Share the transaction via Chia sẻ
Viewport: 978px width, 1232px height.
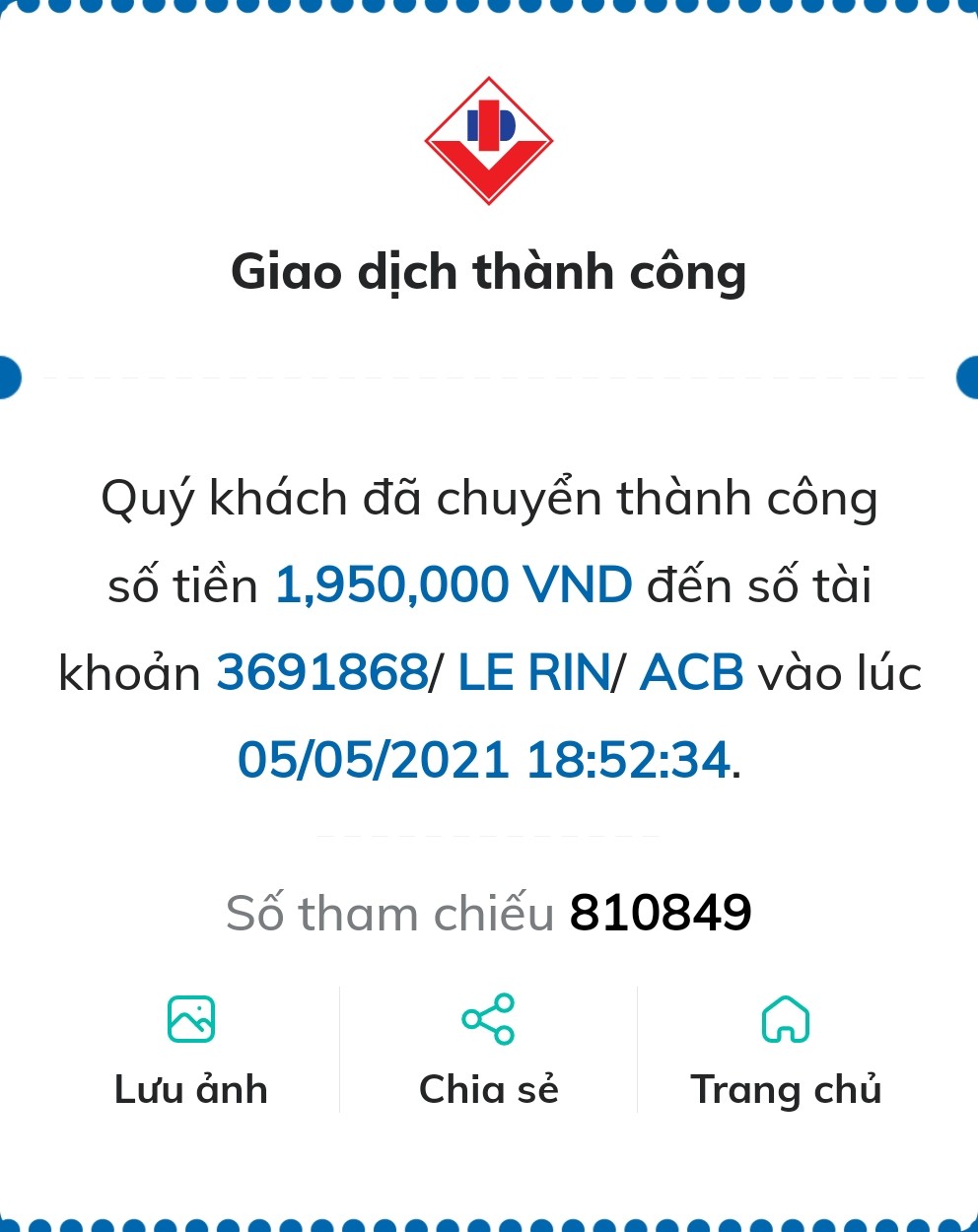[488, 1050]
